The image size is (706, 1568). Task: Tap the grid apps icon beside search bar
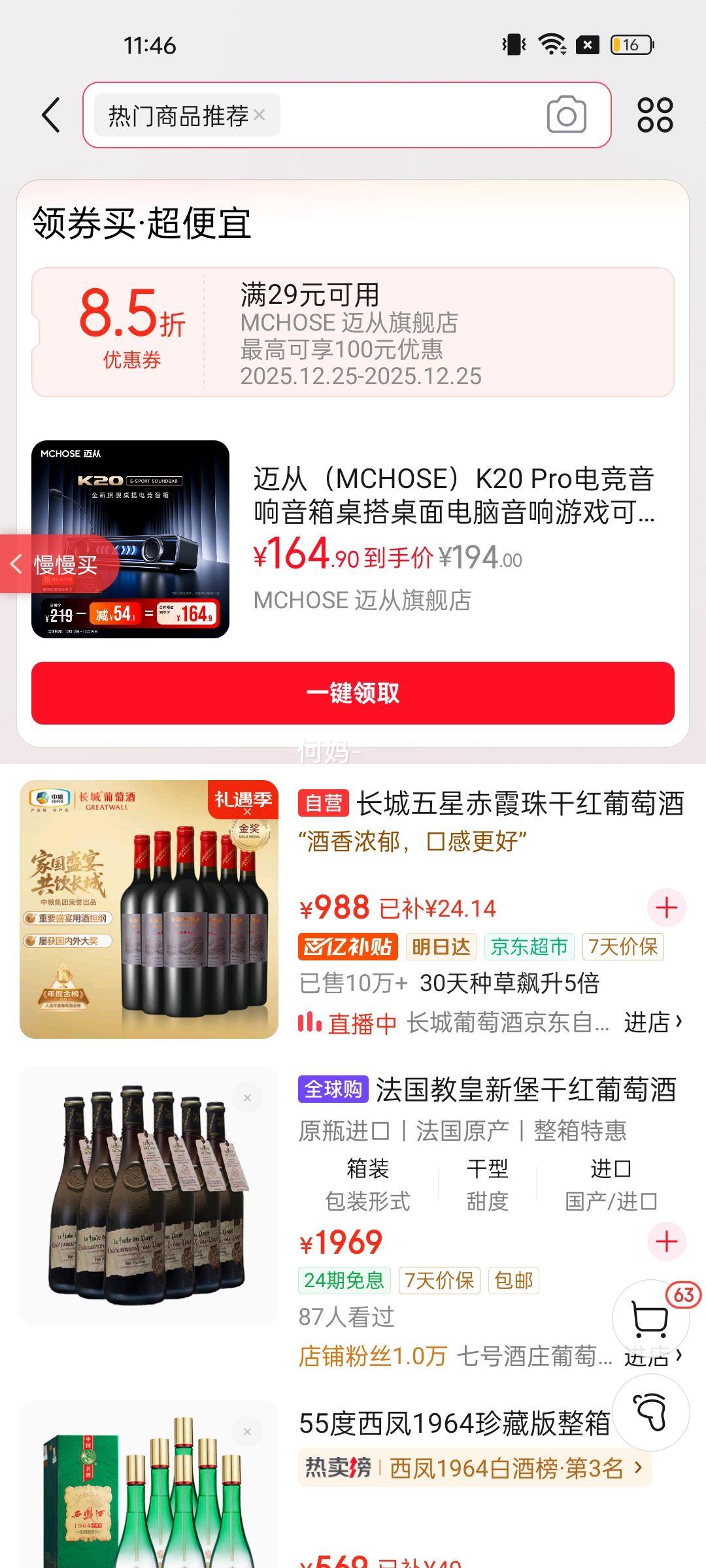tap(657, 115)
